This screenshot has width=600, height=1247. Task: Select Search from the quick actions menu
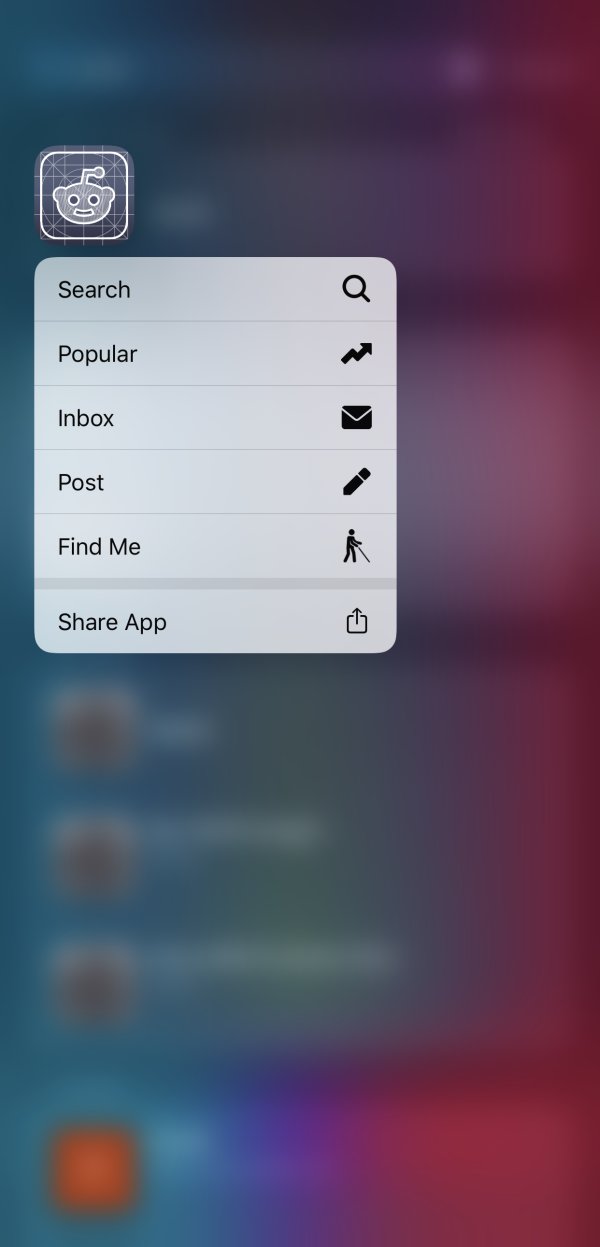click(215, 290)
